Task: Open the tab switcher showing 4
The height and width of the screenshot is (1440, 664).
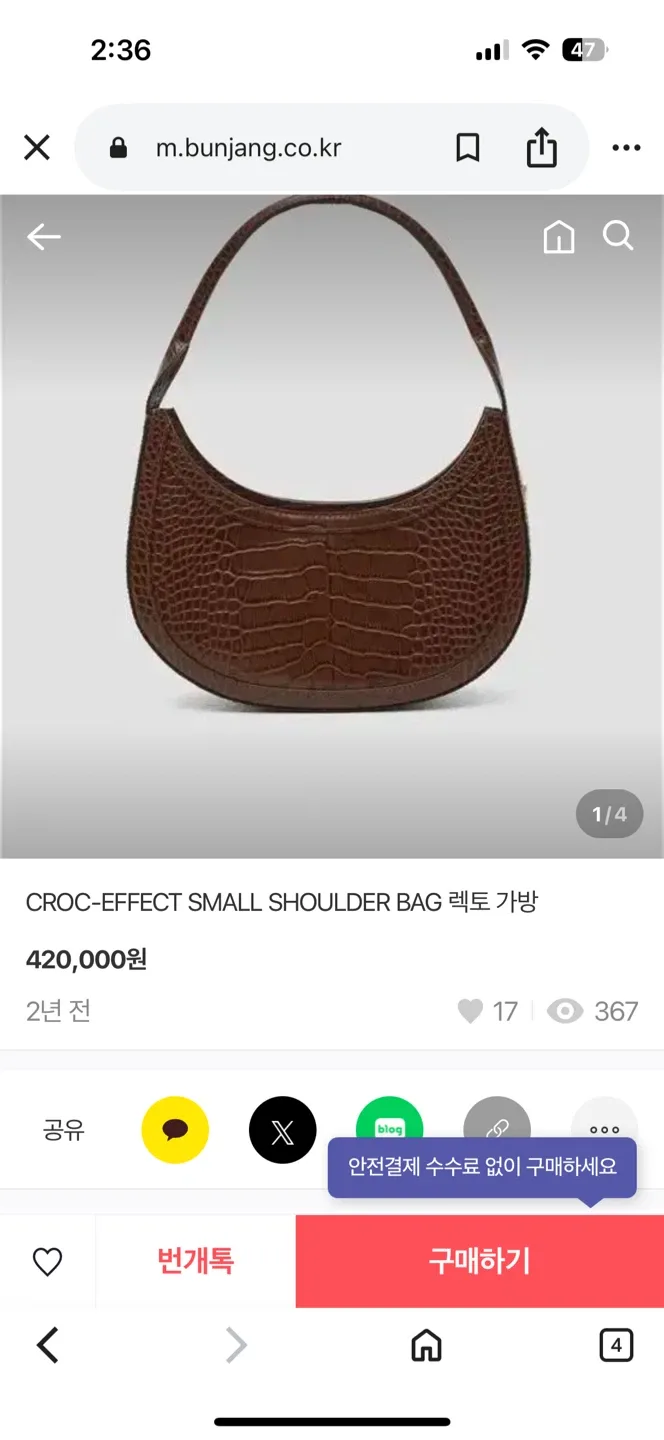Action: (615, 1346)
